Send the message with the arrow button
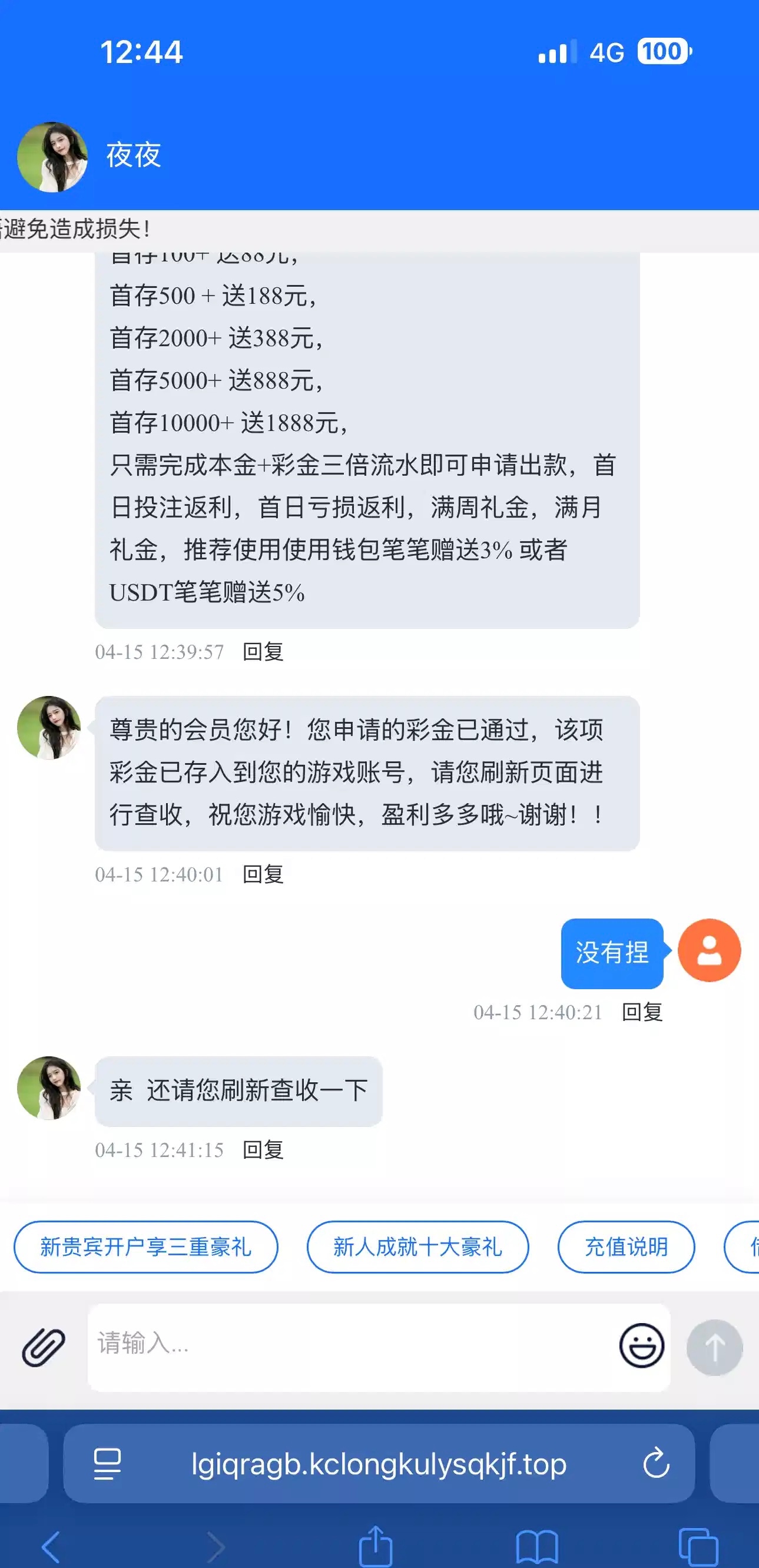The image size is (759, 1568). (714, 1347)
